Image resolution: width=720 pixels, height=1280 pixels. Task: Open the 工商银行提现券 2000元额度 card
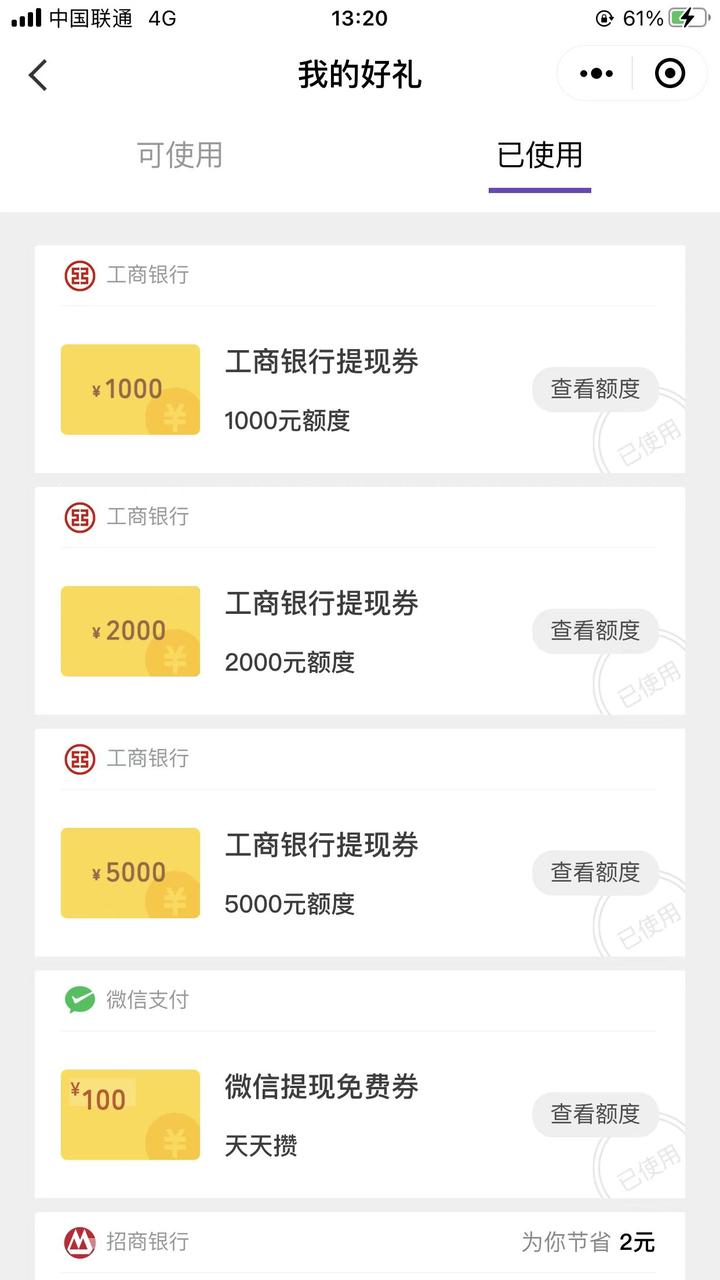[320, 632]
